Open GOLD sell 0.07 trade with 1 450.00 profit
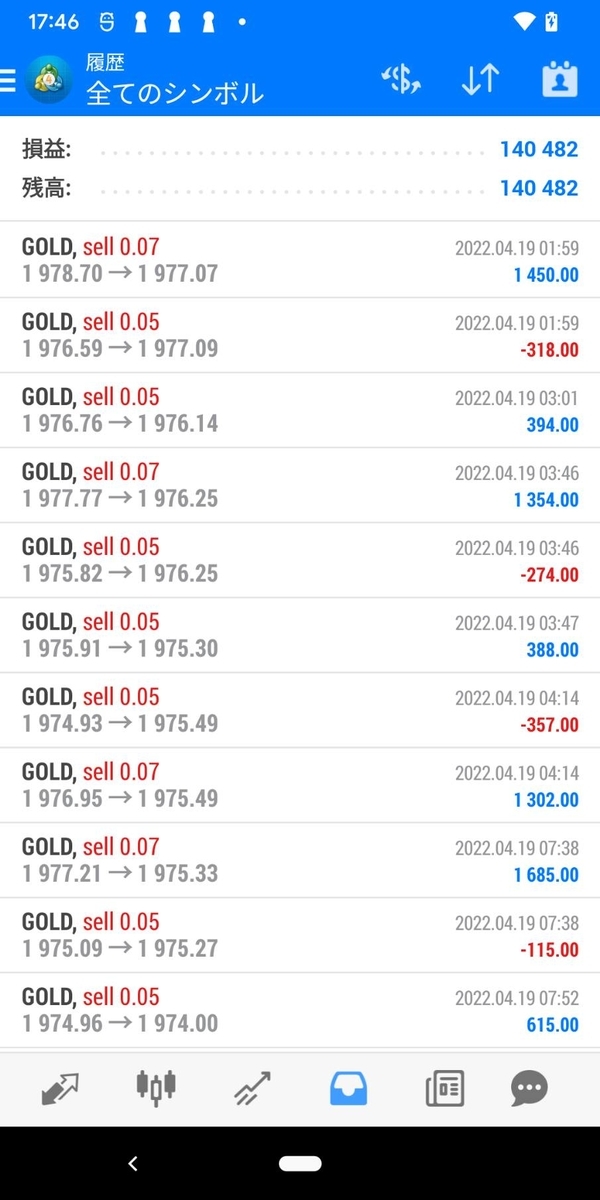600x1200 pixels. [x=300, y=260]
